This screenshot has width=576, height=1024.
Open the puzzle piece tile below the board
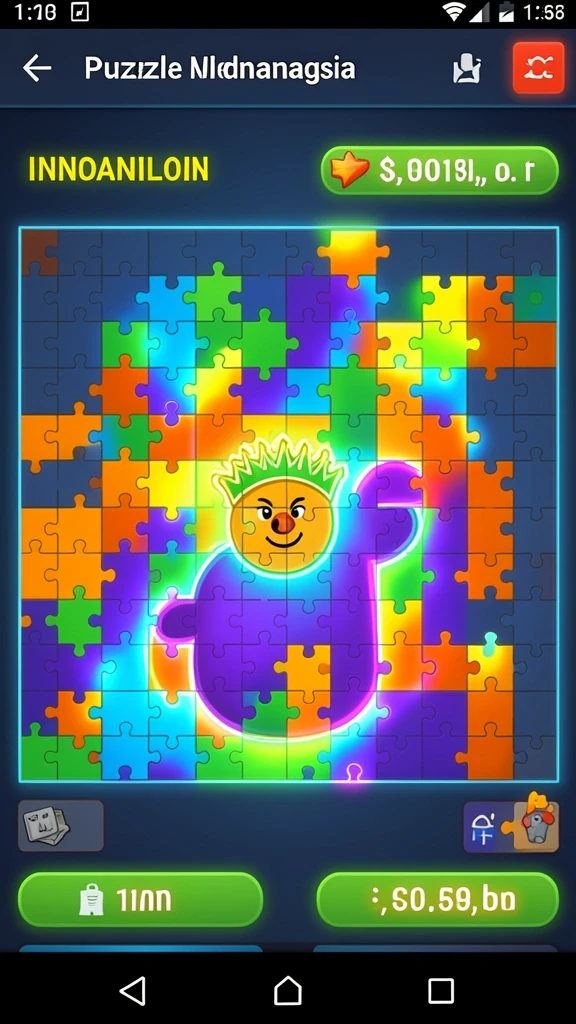(511, 823)
